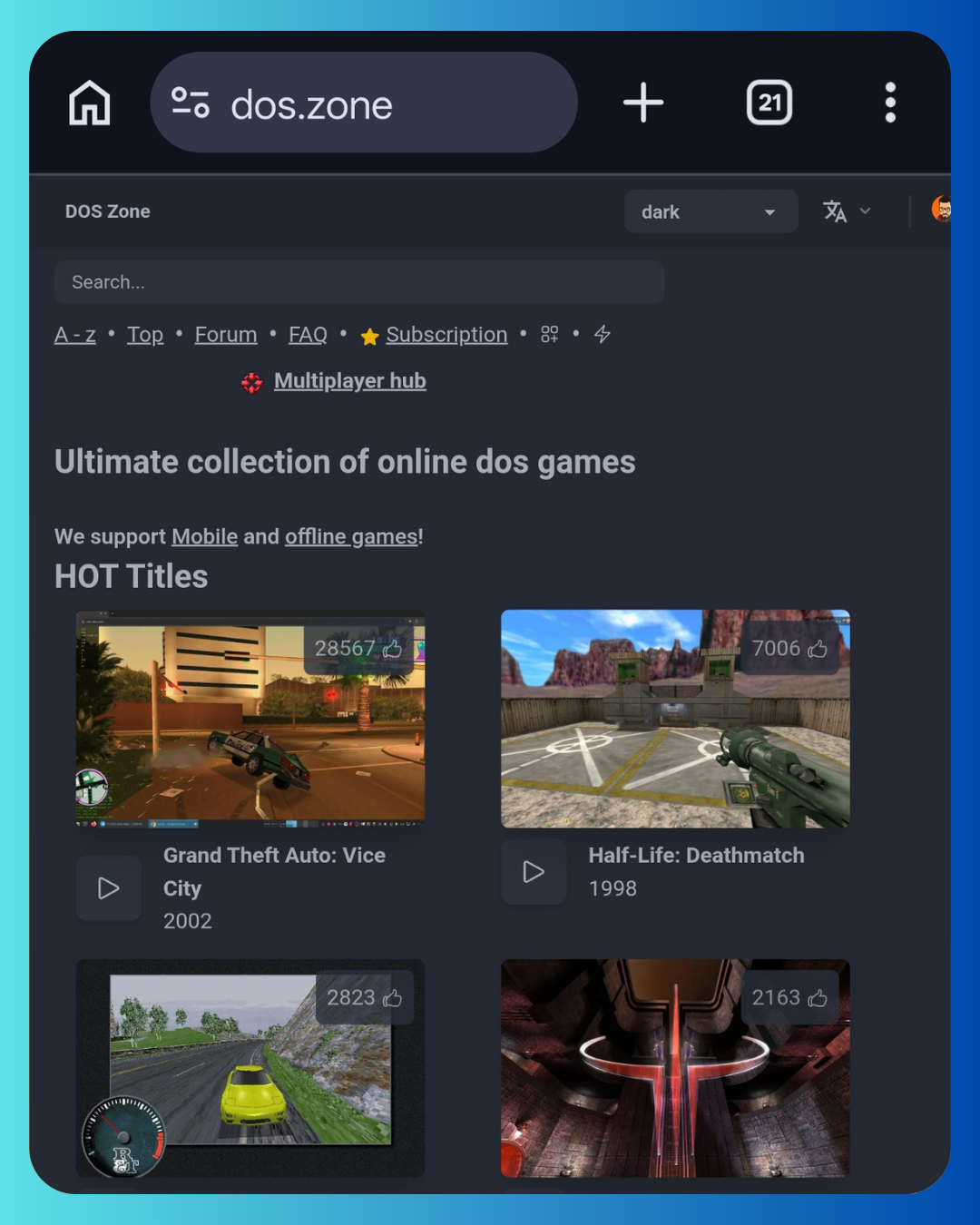Screen dimensions: 980x1225
Task: Tap the grid categories icon
Action: (549, 335)
